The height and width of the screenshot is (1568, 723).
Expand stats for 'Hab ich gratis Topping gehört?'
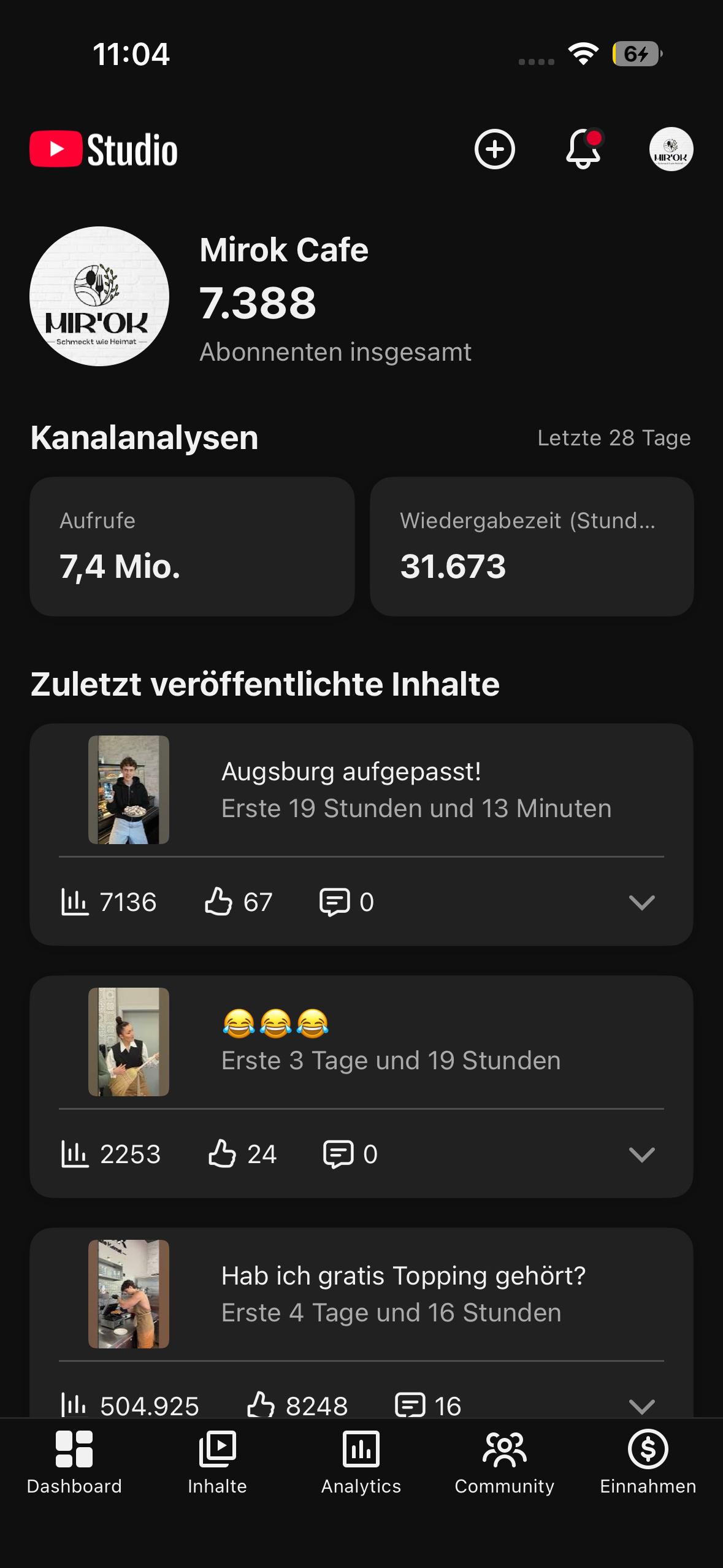(641, 1405)
